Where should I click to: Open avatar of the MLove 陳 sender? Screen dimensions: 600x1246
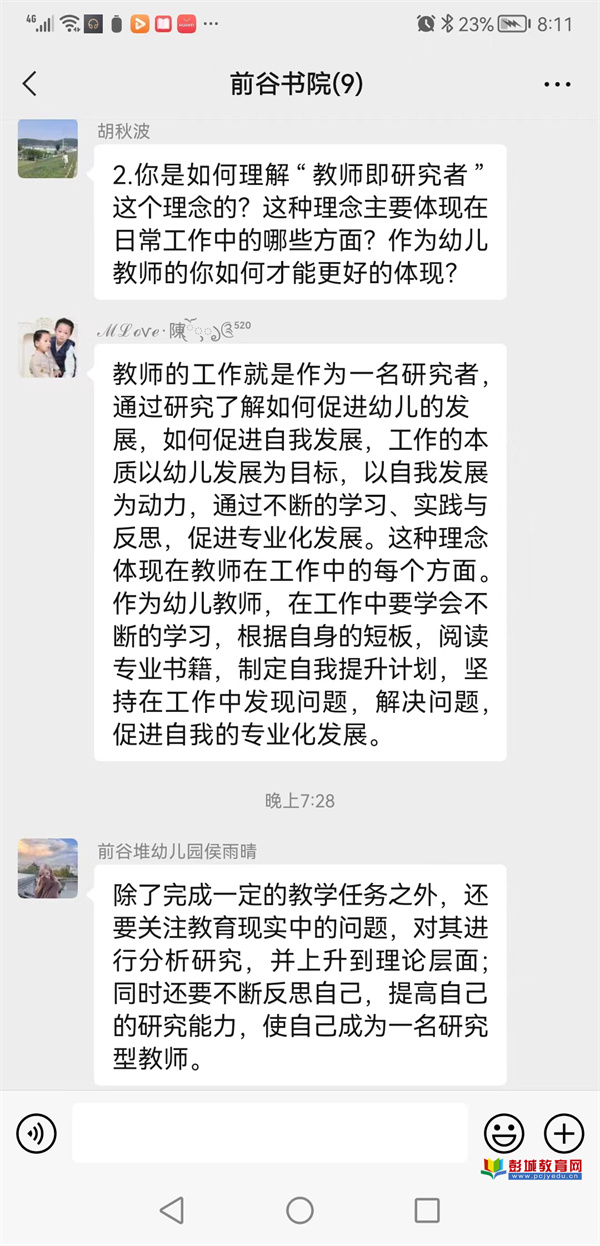[47, 348]
